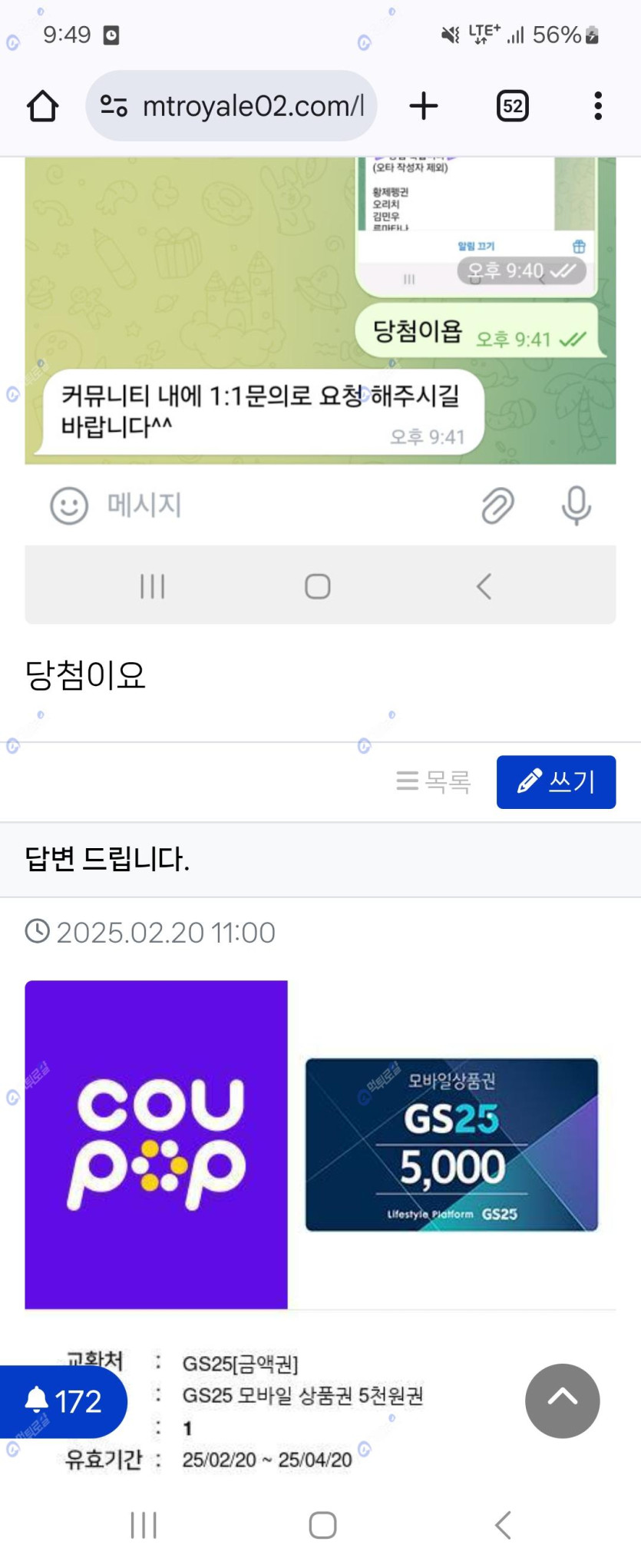
Task: Show recent apps
Action: coord(144,1525)
